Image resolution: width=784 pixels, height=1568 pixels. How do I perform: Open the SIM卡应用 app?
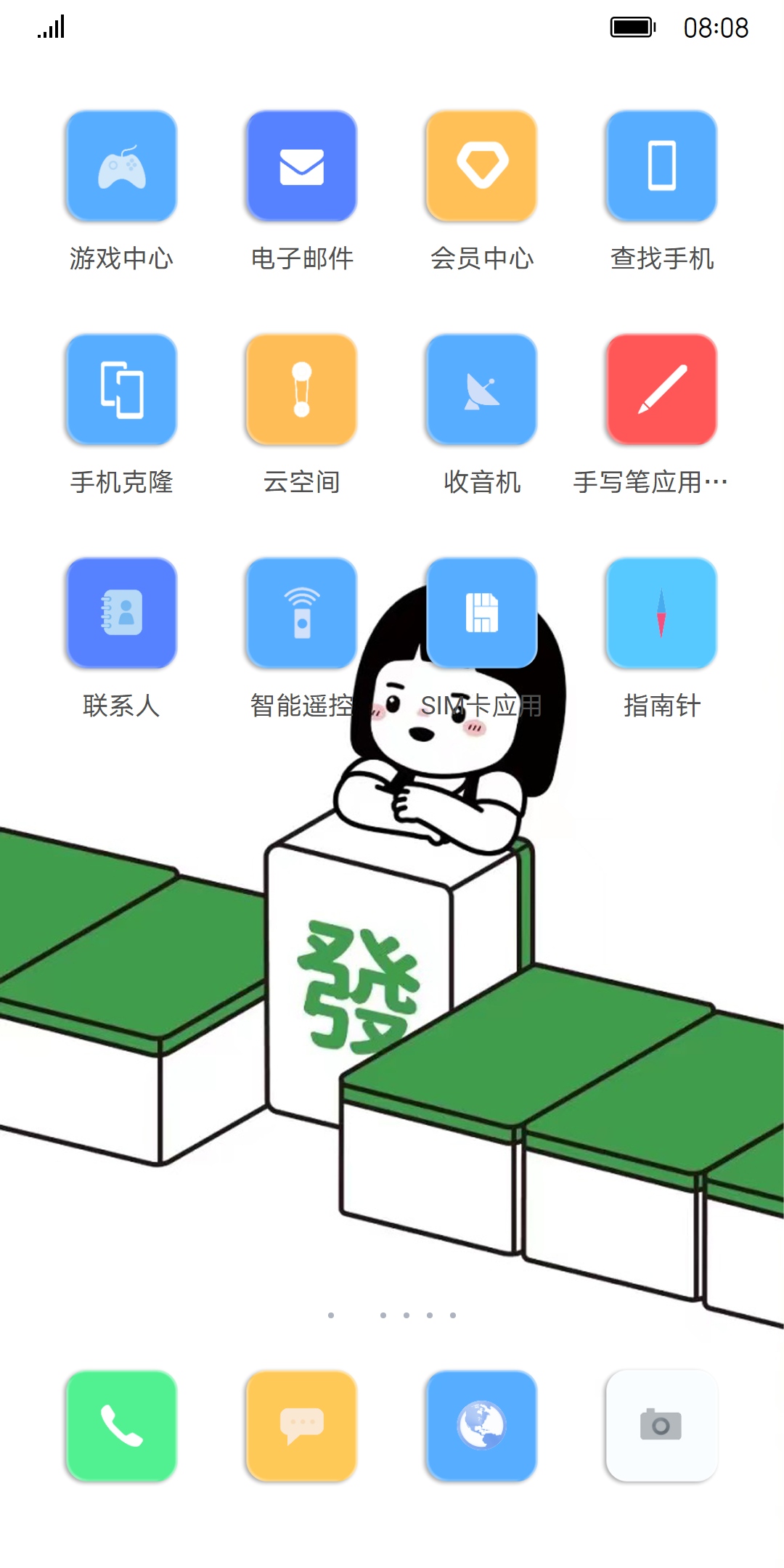coord(481,613)
